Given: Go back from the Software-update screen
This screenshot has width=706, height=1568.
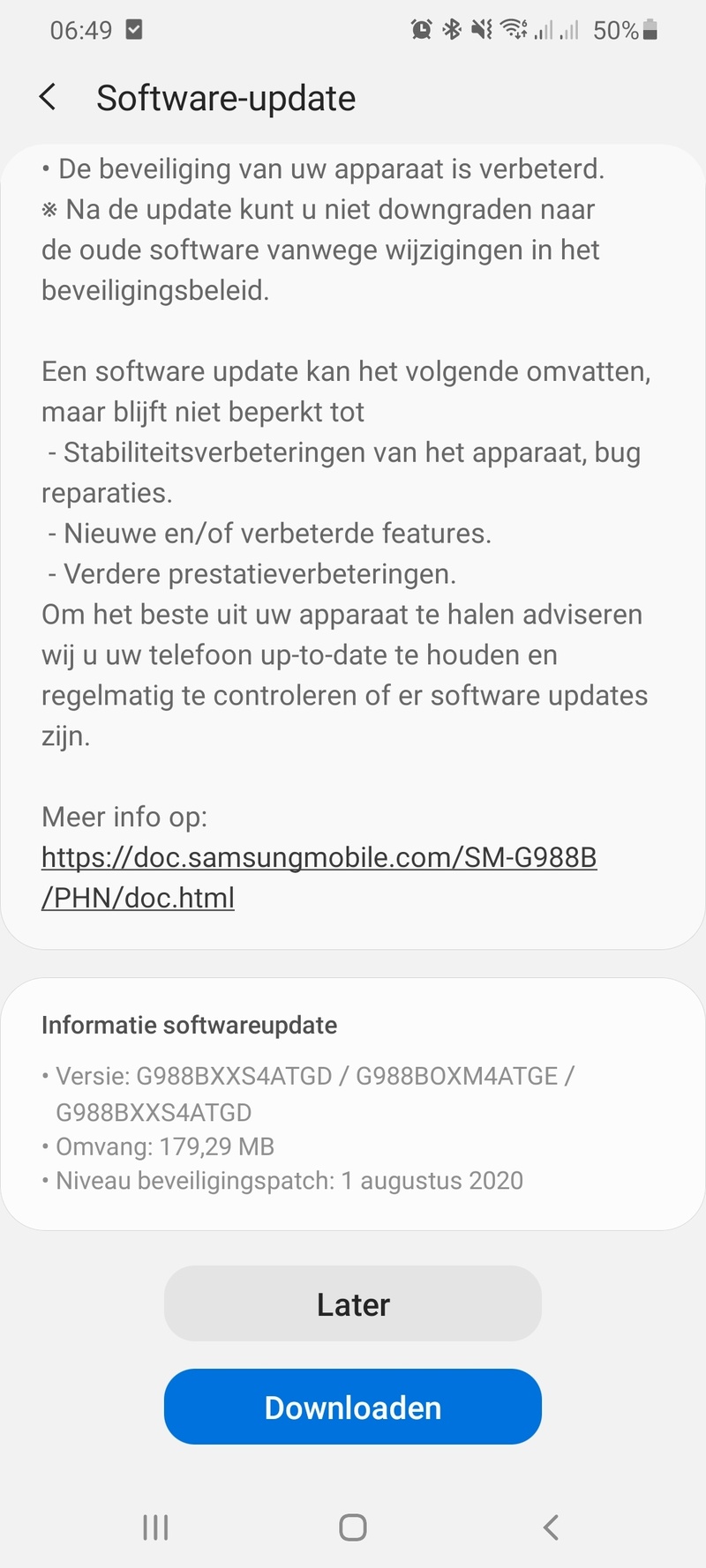Looking at the screenshot, I should [49, 97].
